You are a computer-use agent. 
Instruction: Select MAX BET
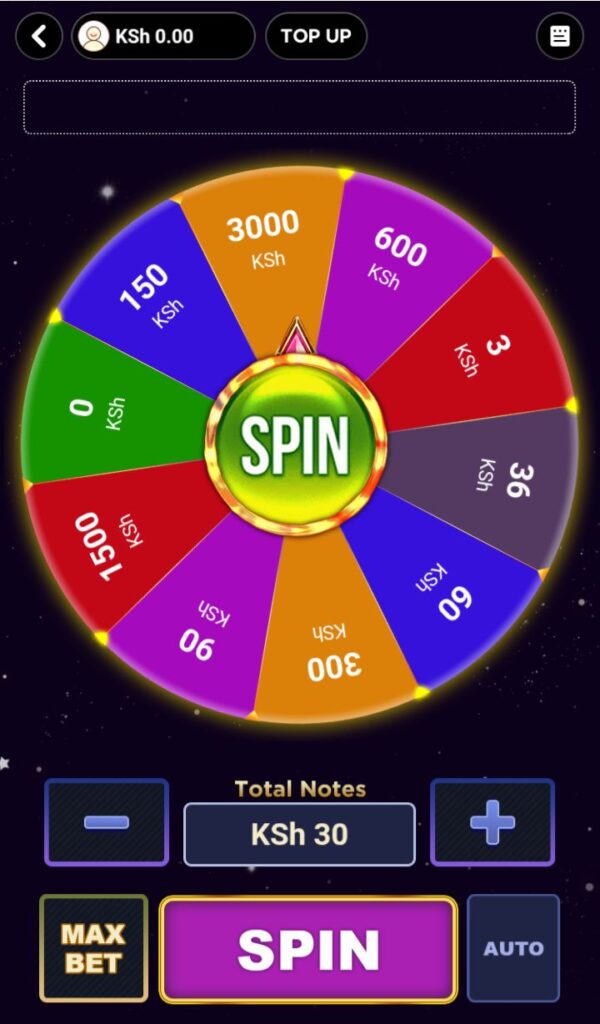[x=93, y=948]
